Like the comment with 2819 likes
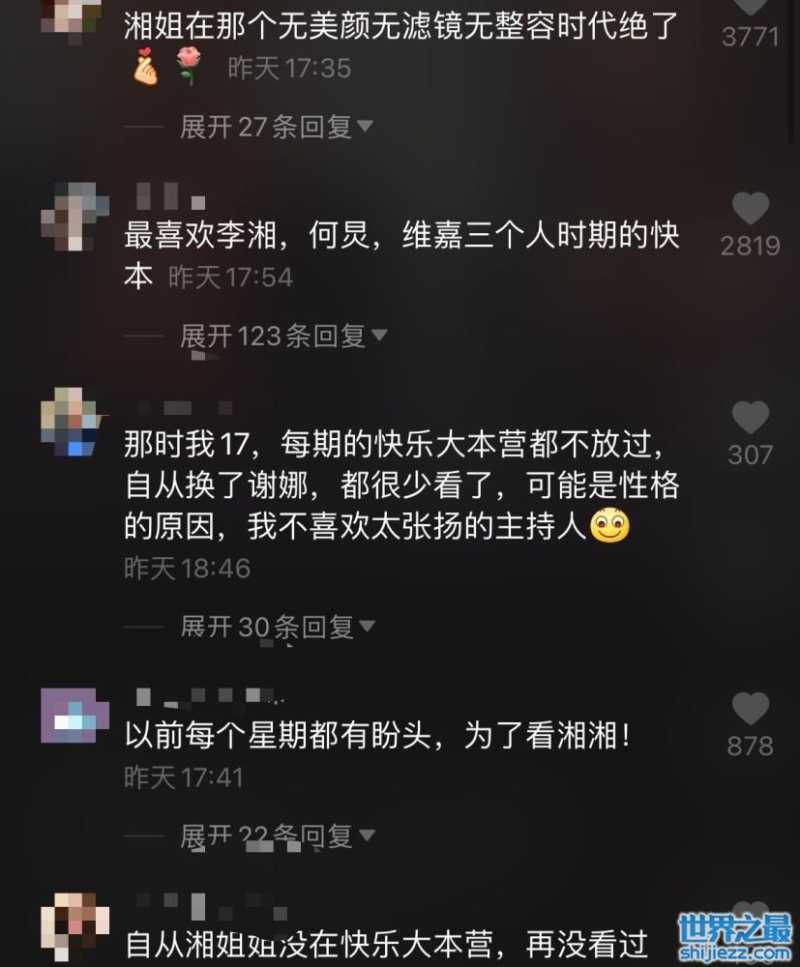Viewport: 800px width, 967px height. click(750, 209)
